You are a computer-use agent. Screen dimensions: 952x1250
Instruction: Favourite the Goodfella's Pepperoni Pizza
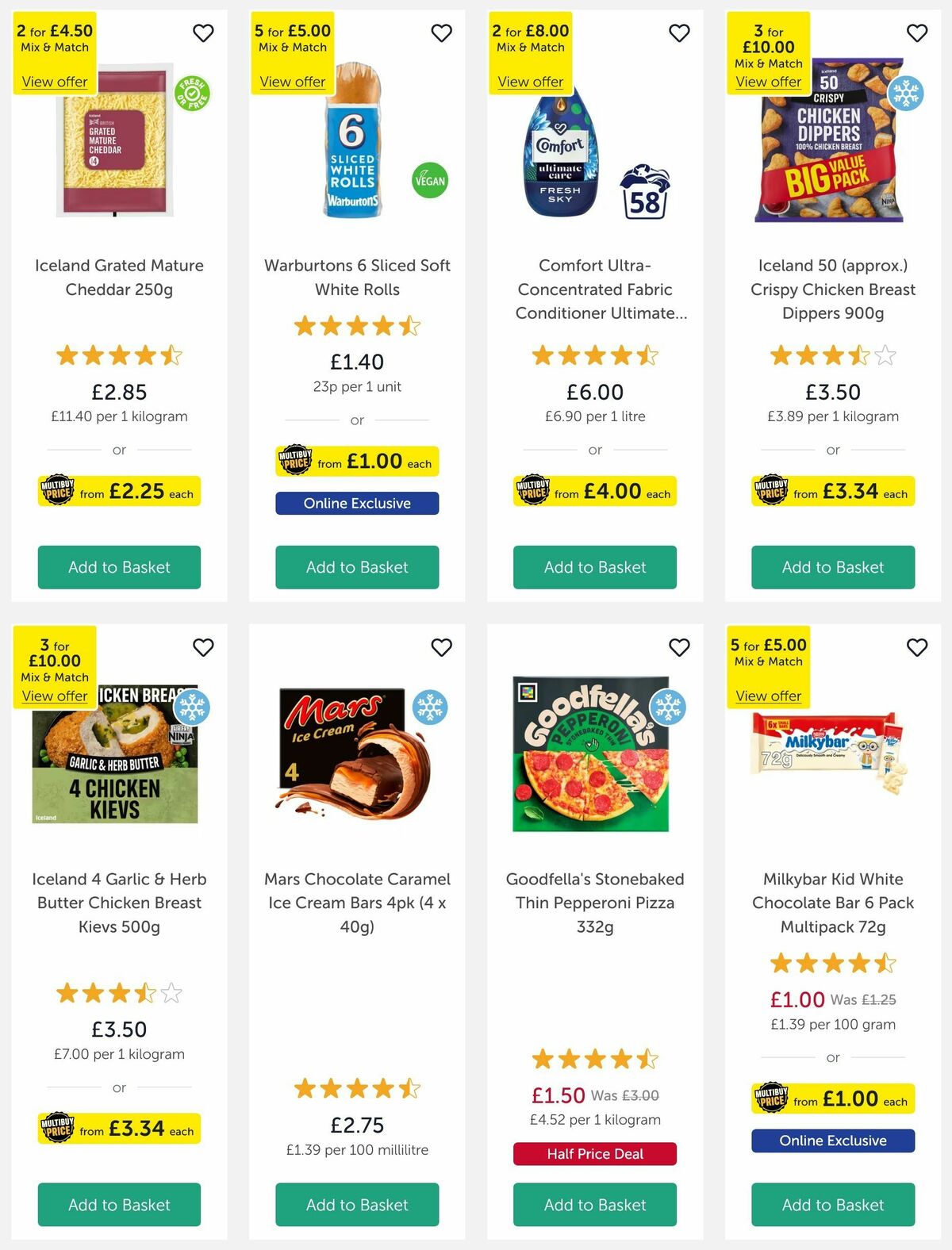679,648
